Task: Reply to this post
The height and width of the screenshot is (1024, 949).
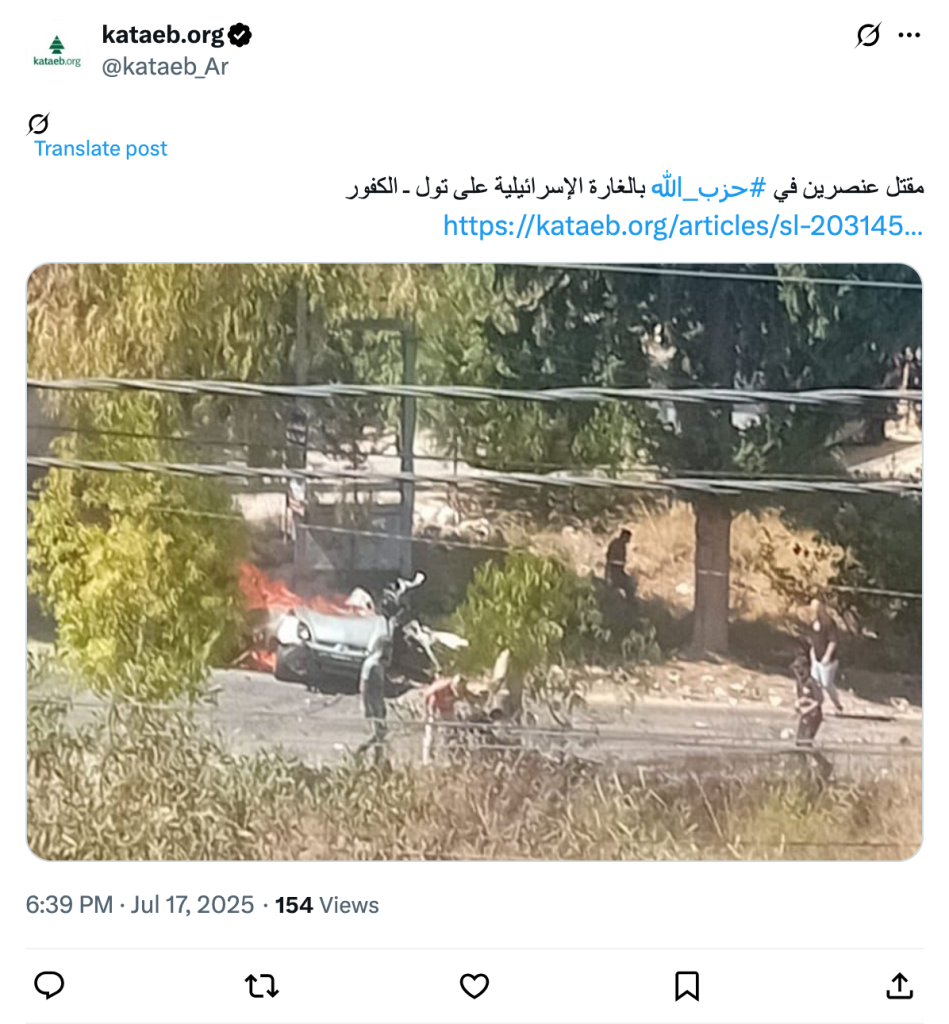Action: tap(49, 986)
